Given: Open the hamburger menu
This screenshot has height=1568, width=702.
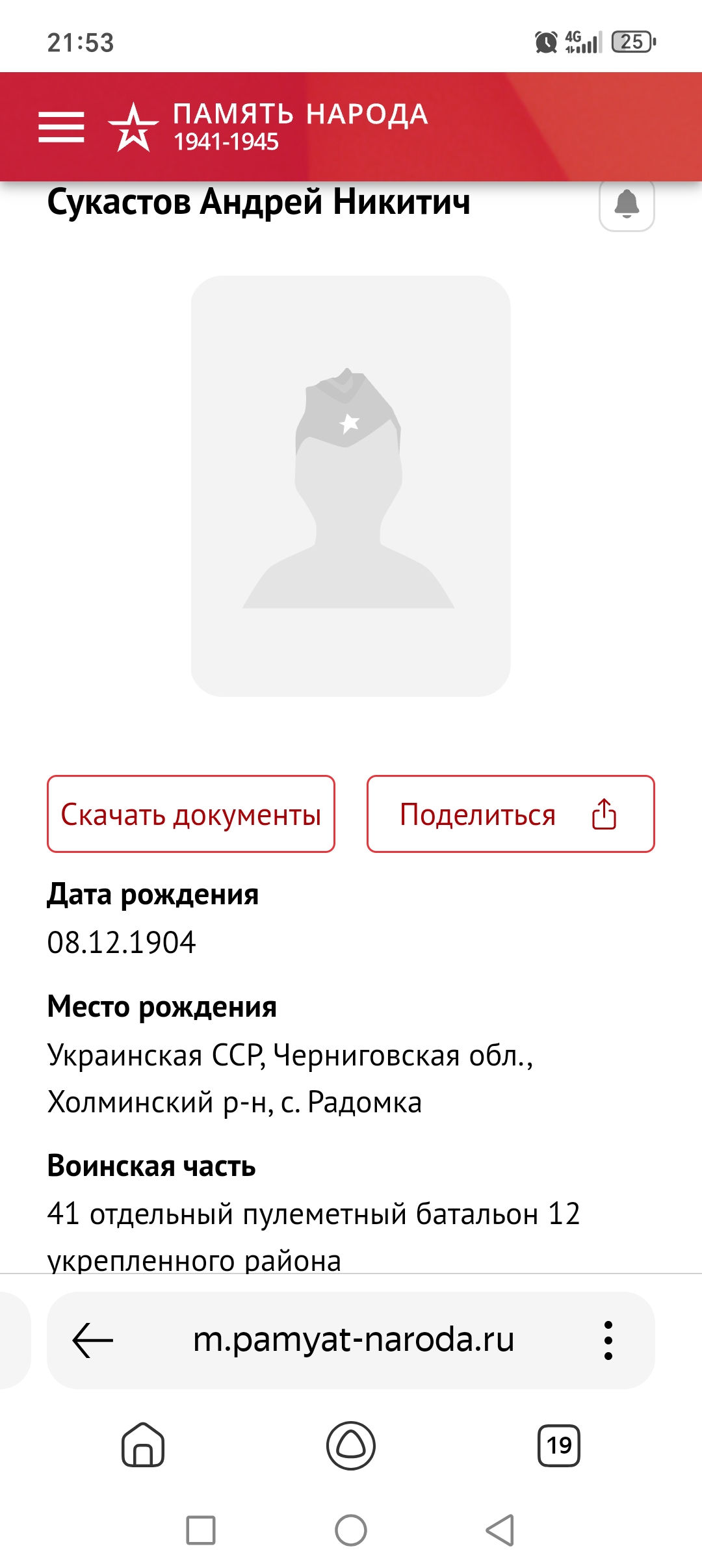Looking at the screenshot, I should pyautogui.click(x=61, y=127).
